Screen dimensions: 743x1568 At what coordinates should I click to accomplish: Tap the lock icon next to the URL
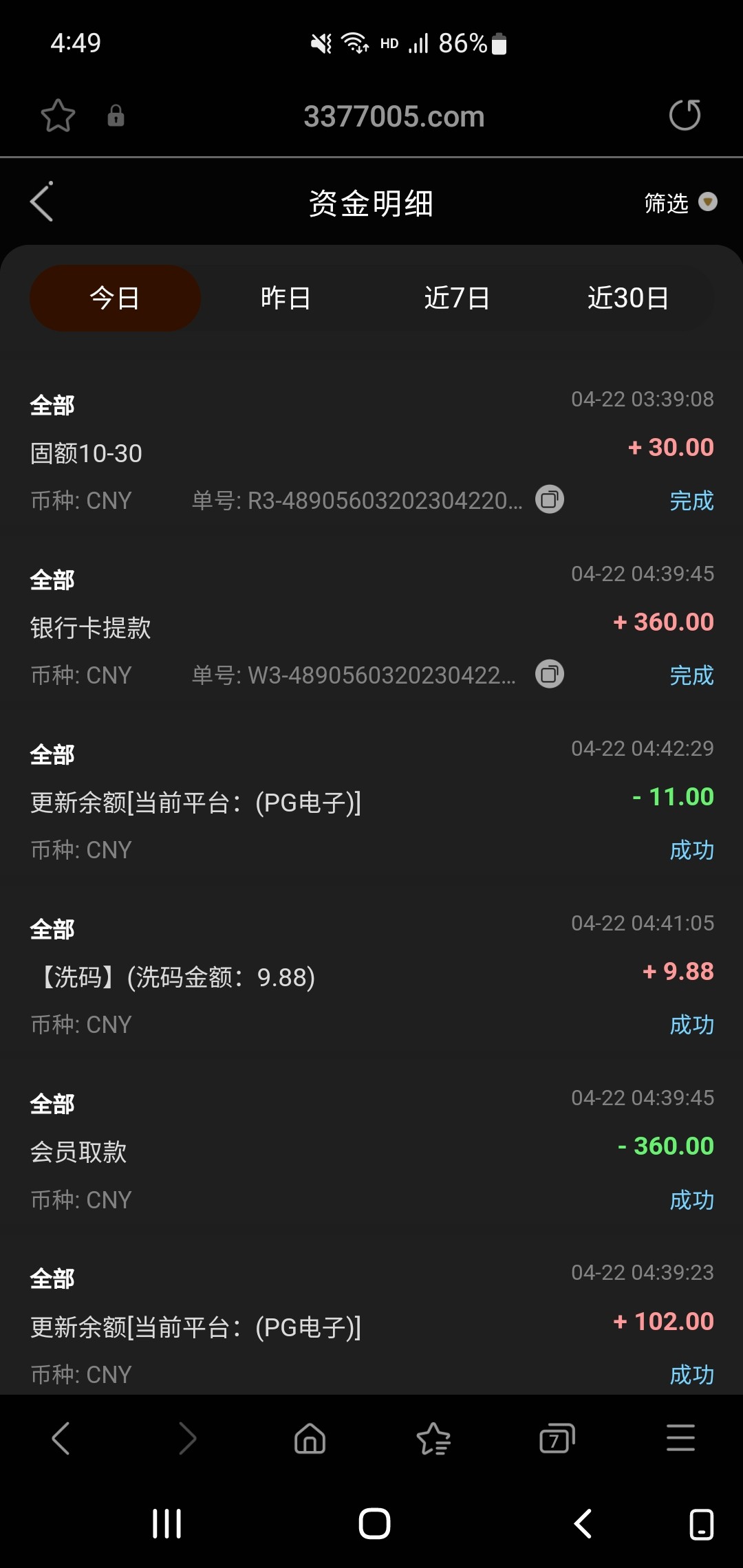[116, 116]
